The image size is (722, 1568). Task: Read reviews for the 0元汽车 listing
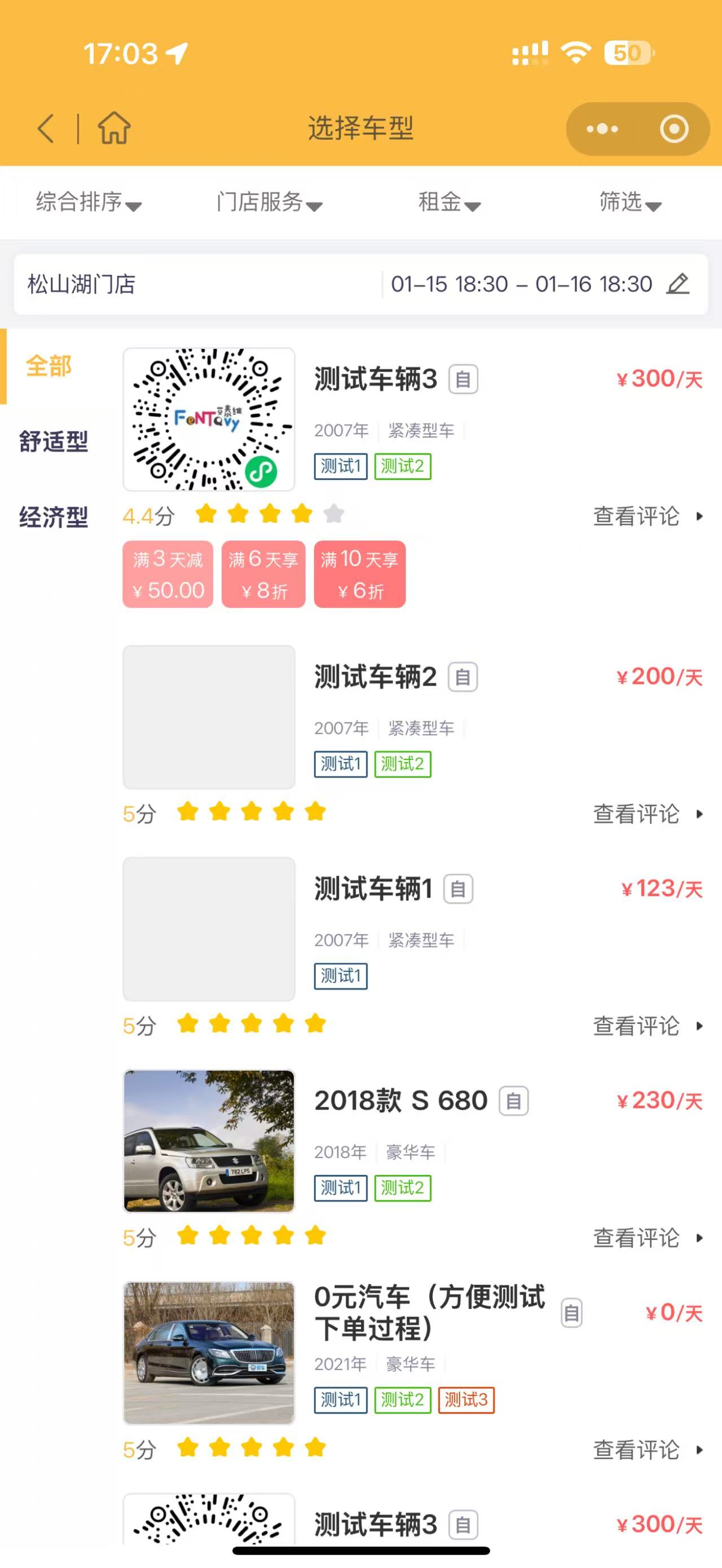tap(647, 1449)
